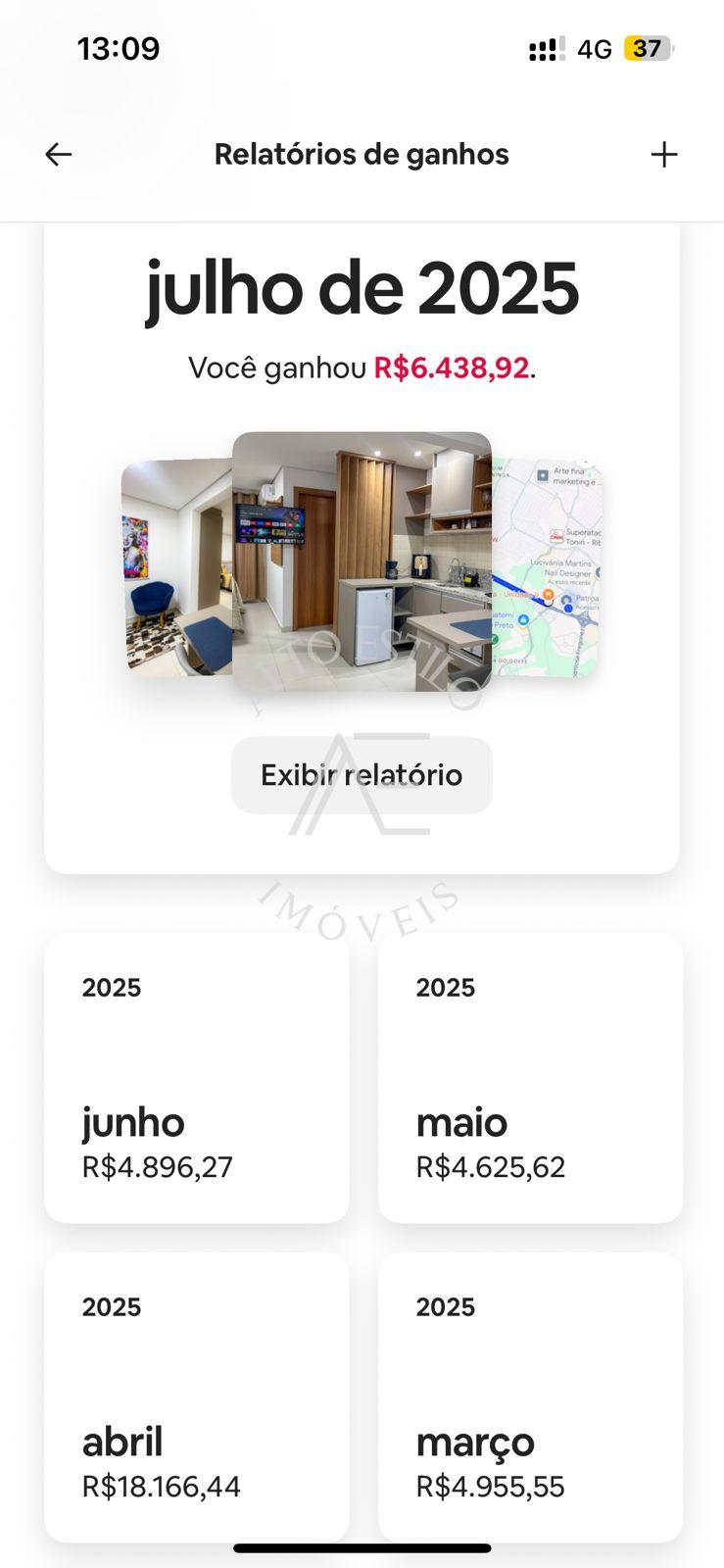Open the junho 2025 earnings card
The image size is (724, 1568).
click(197, 1078)
